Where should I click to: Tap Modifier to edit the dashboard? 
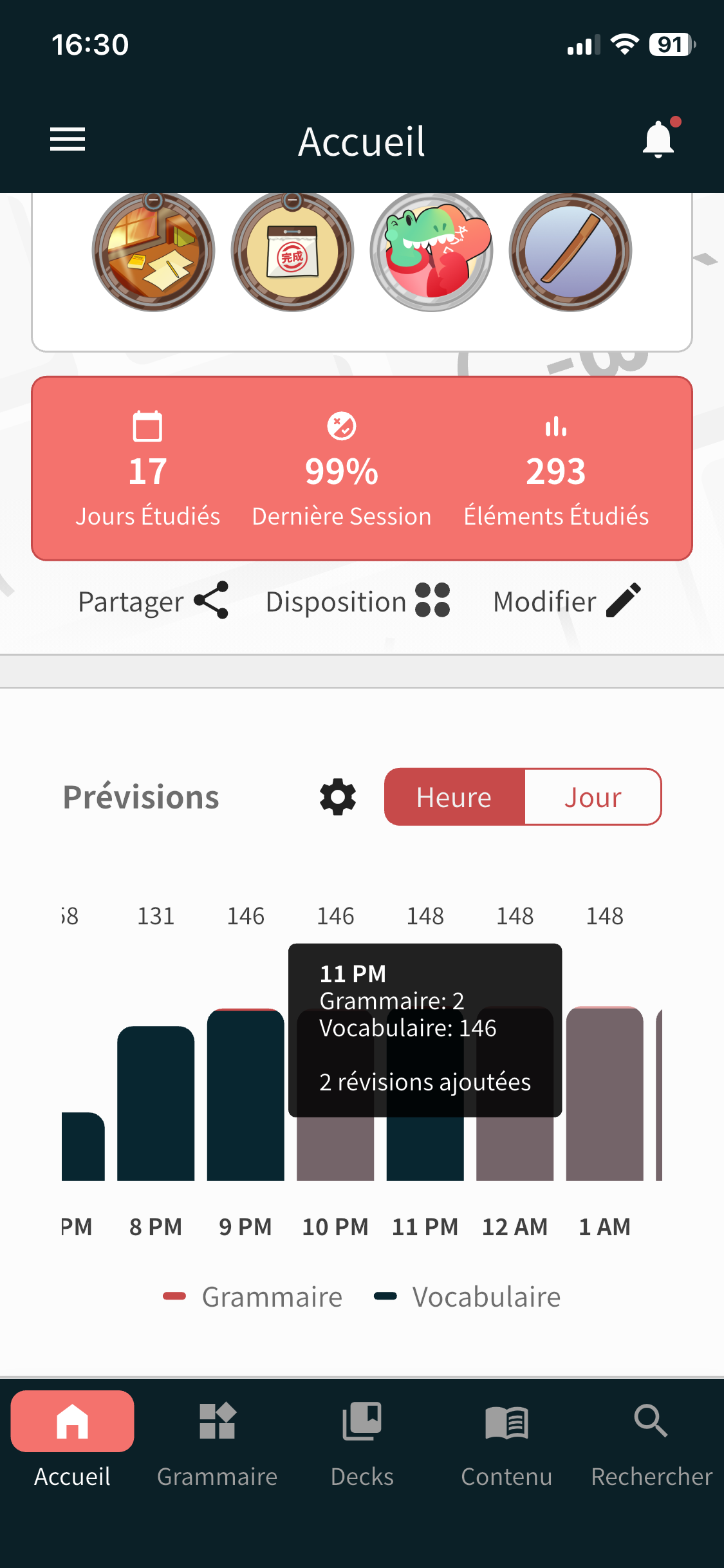coord(567,601)
